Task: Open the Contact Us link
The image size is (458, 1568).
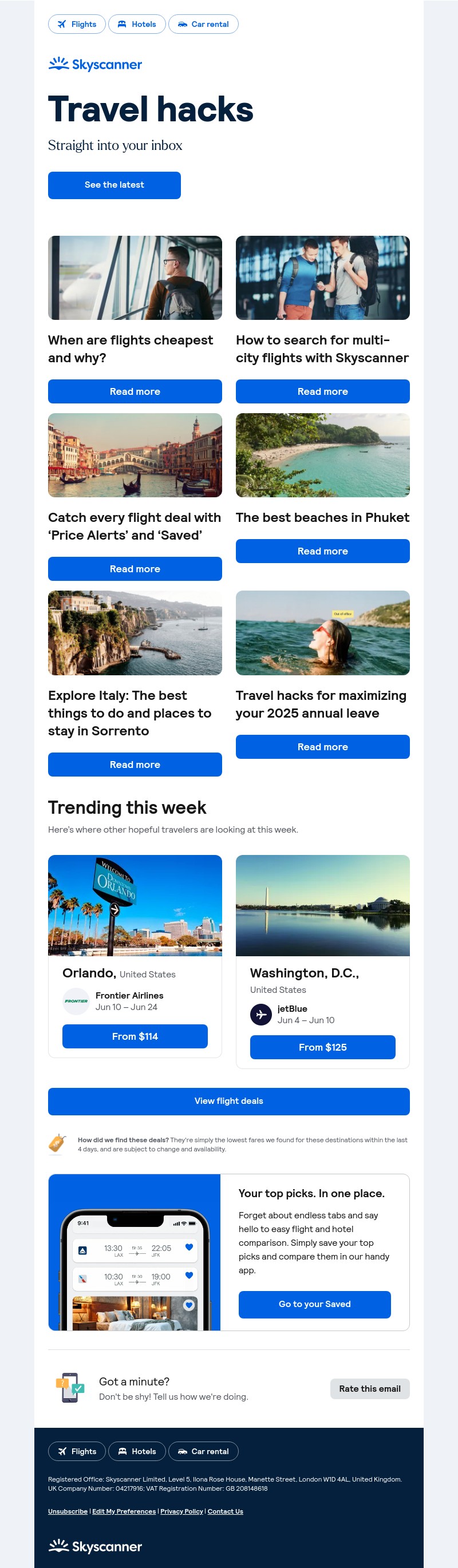Action: pos(226,1511)
